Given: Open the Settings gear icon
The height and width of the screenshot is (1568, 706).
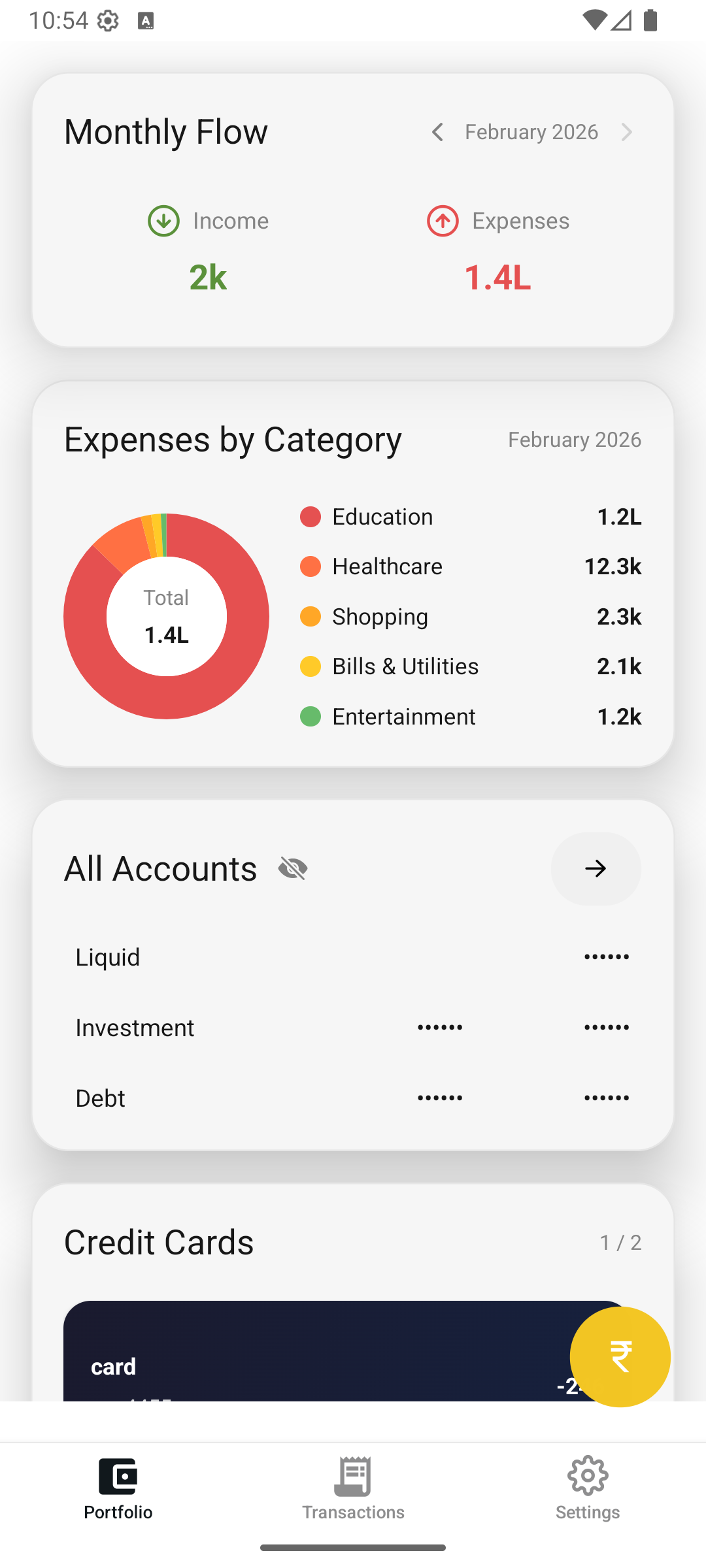Looking at the screenshot, I should click(587, 1475).
